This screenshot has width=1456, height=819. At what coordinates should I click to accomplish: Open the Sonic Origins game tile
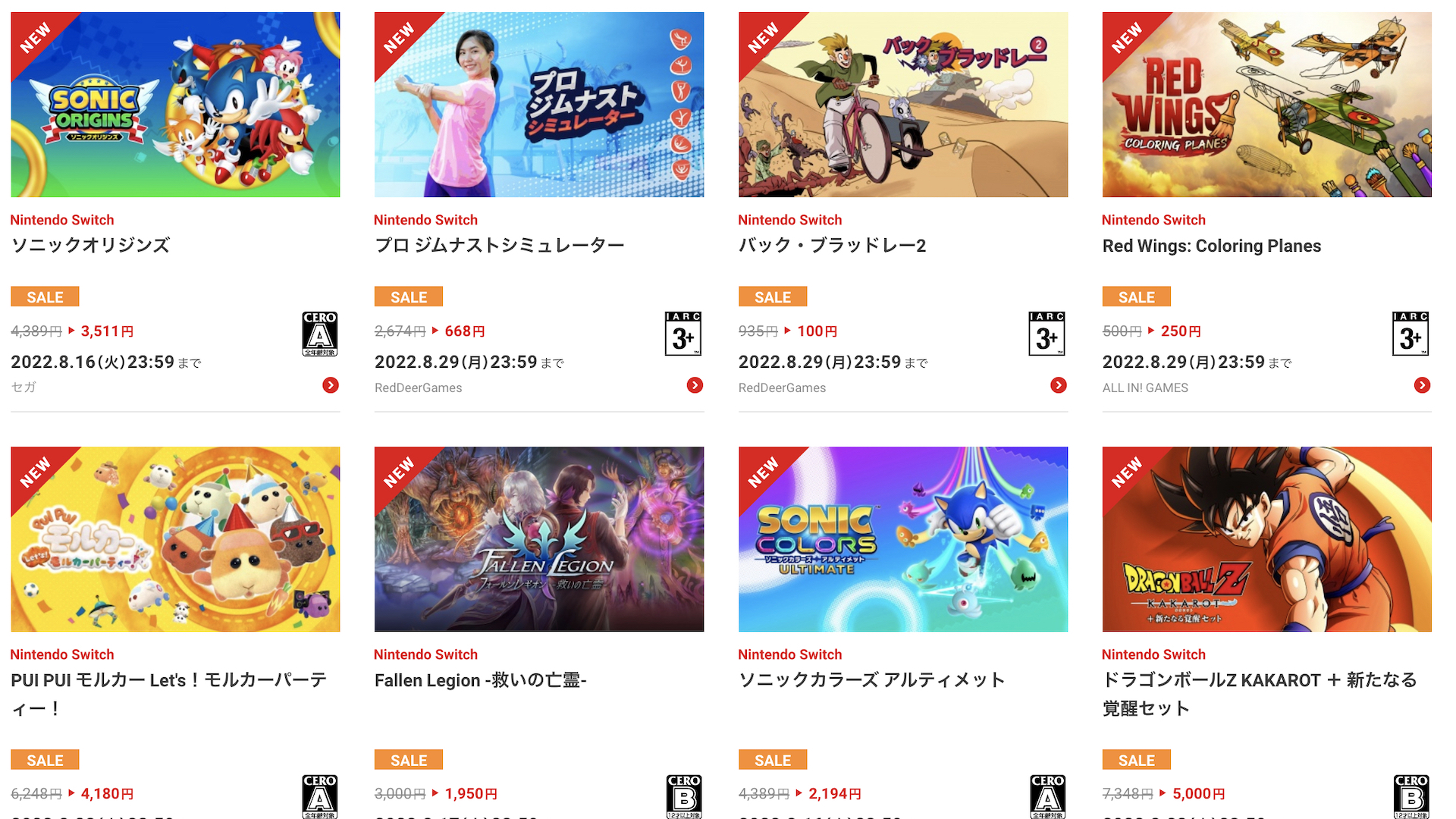(x=175, y=105)
